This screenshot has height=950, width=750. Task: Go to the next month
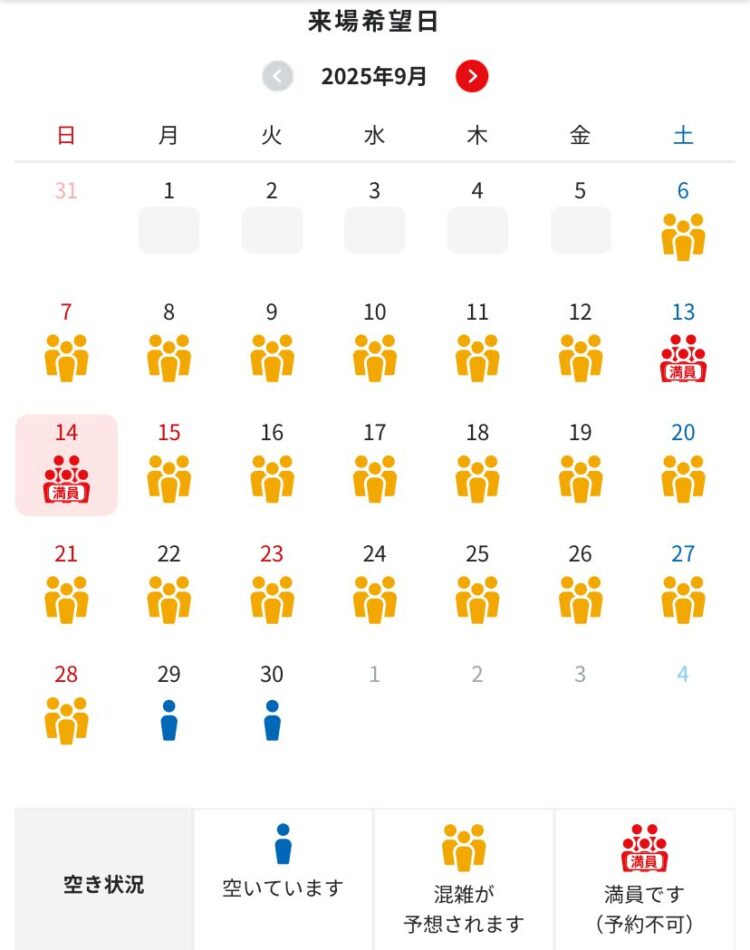(472, 76)
